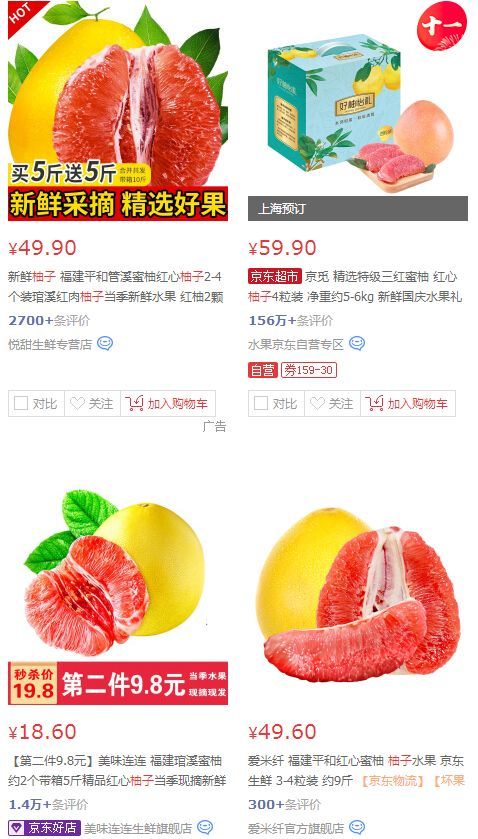
Task: Check the 对比 box for the ¥49.90 pomelo
Action: coord(36,403)
